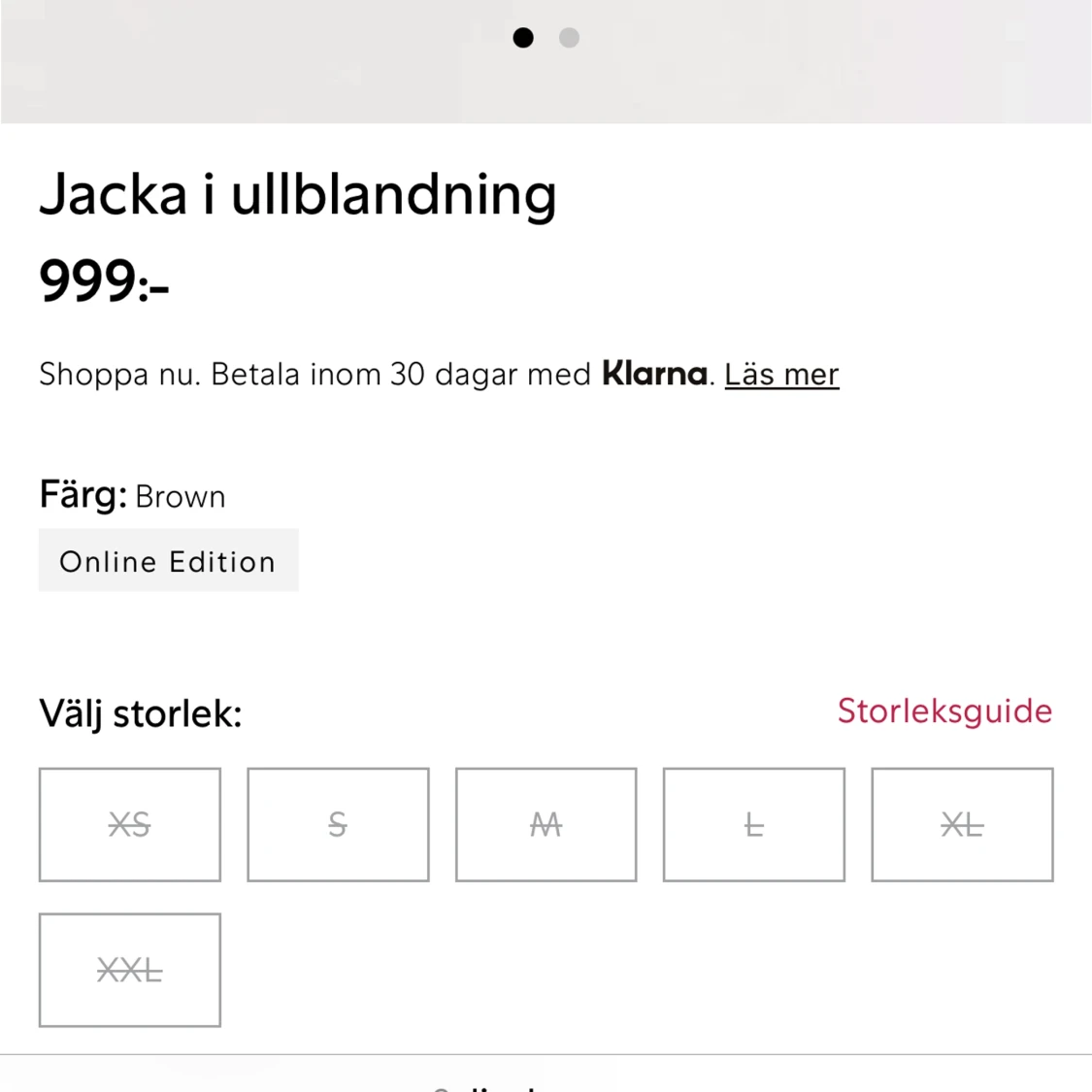Jump to the second product image dot
This screenshot has width=1092, height=1092.
click(x=570, y=38)
